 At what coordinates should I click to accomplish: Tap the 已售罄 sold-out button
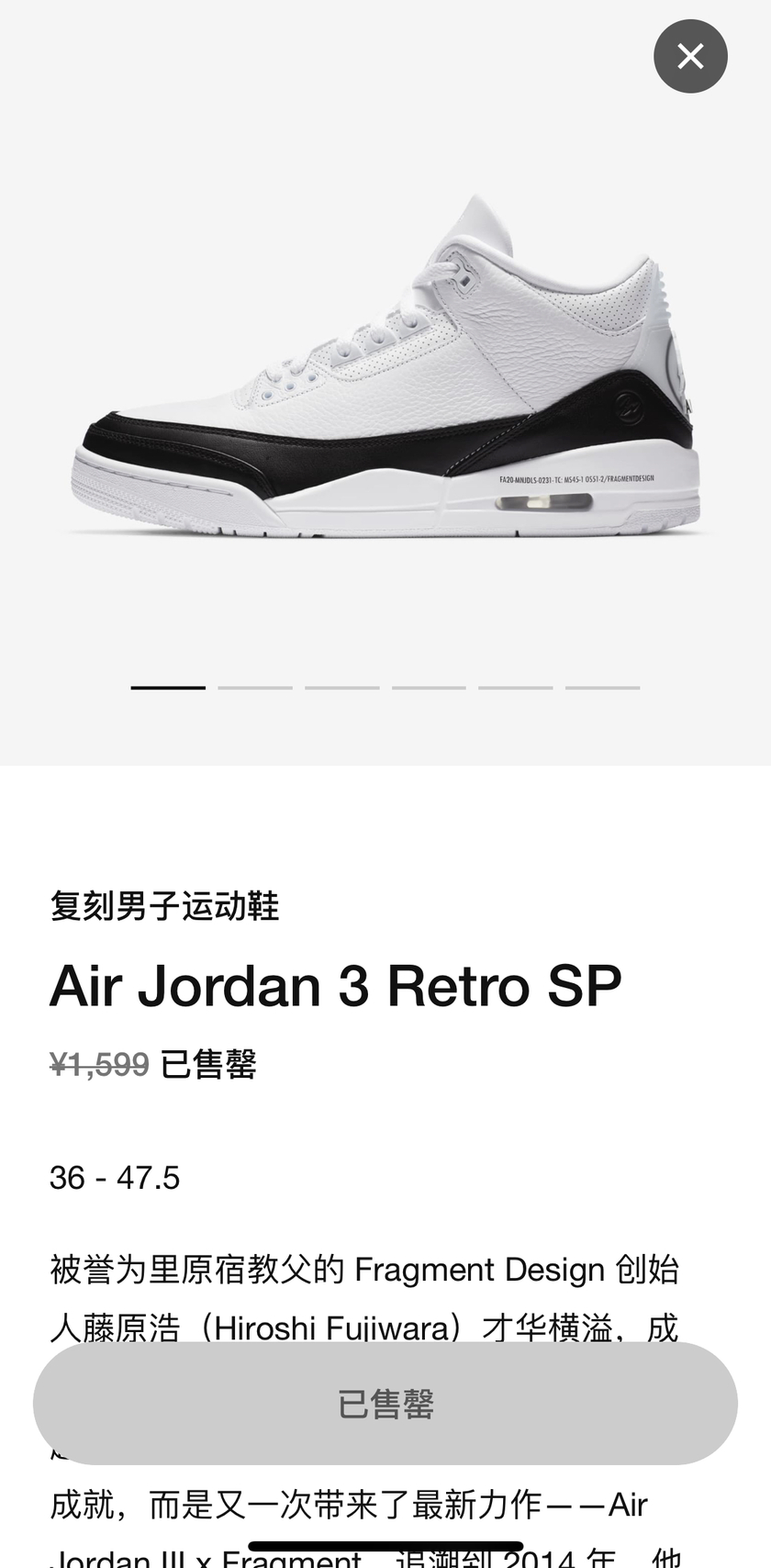coord(385,1402)
